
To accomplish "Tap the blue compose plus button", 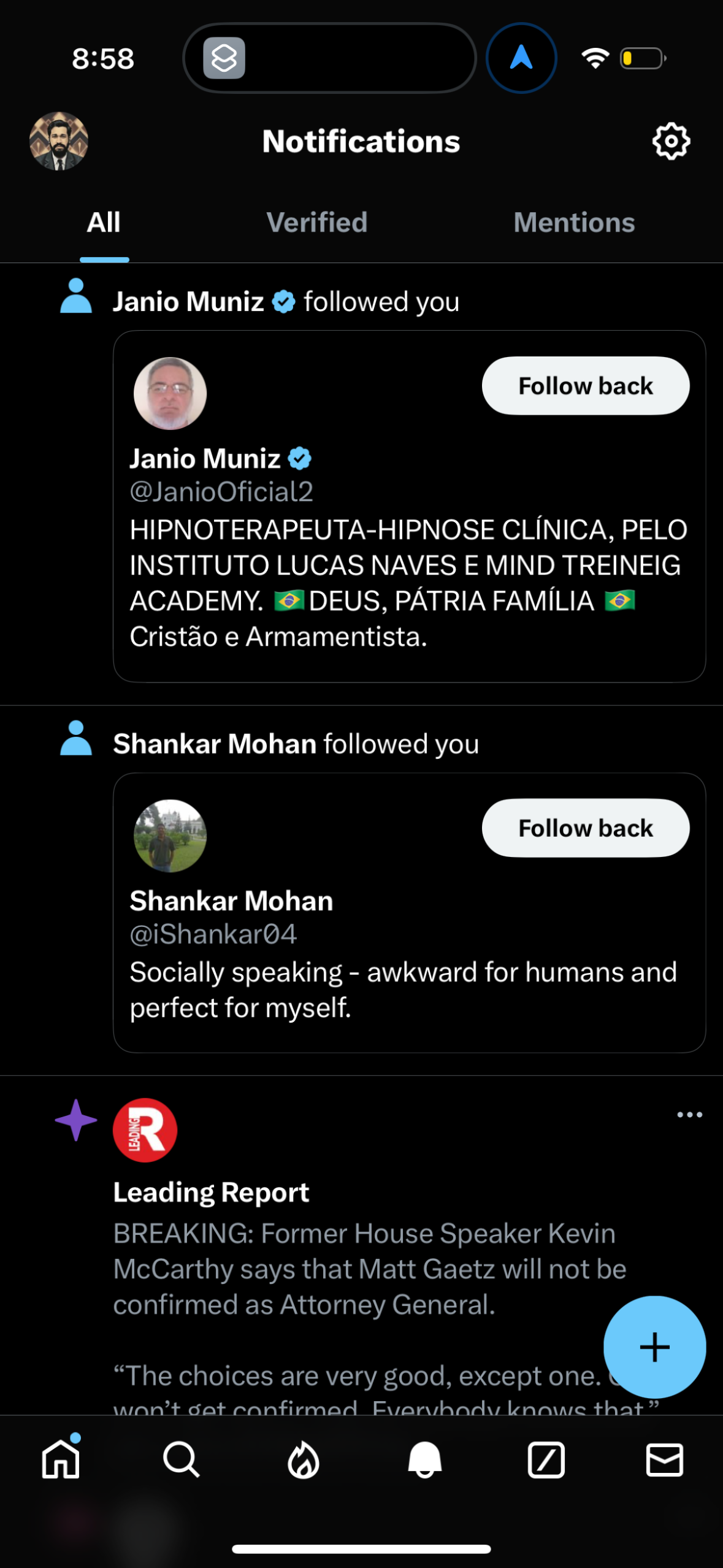I will pos(654,1347).
